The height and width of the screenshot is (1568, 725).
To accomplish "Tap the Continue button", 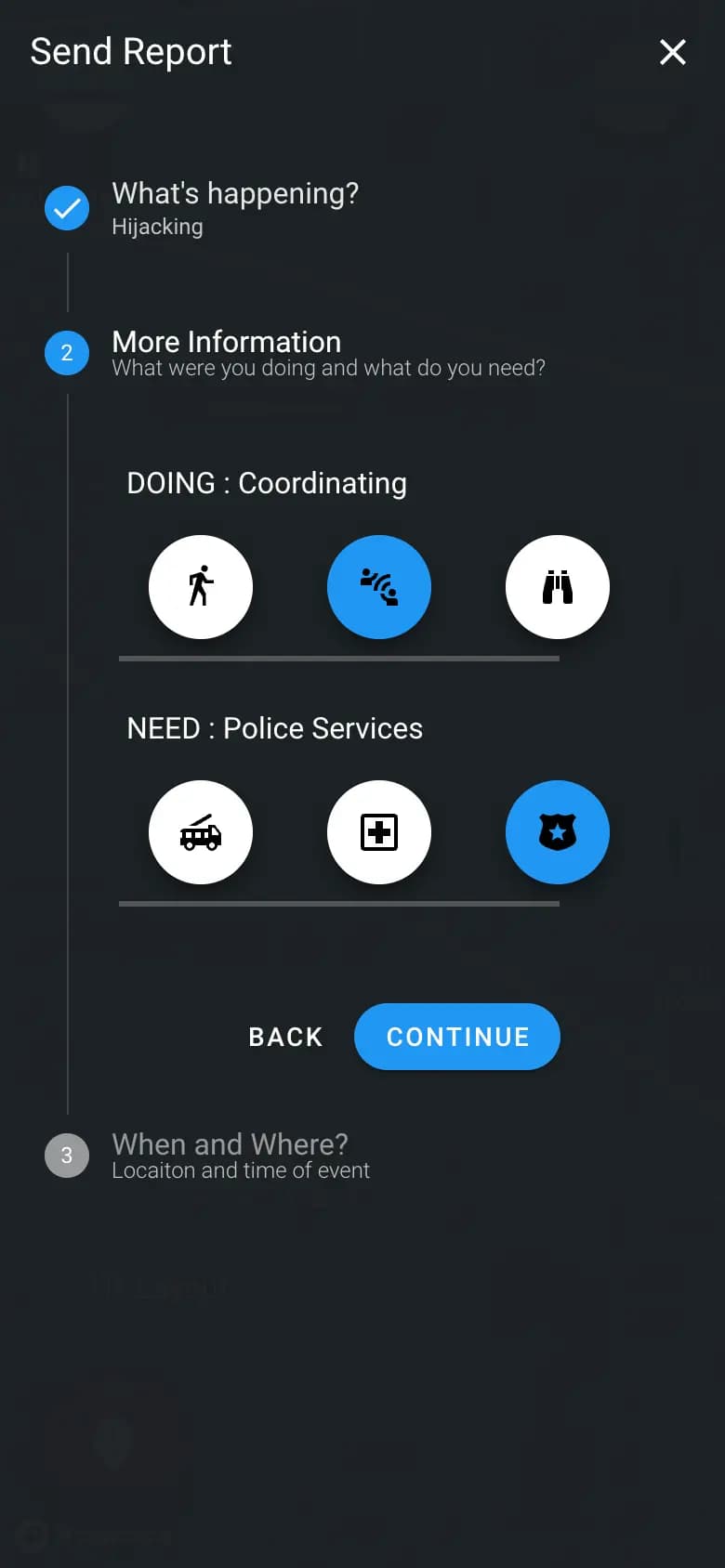I will (457, 1037).
